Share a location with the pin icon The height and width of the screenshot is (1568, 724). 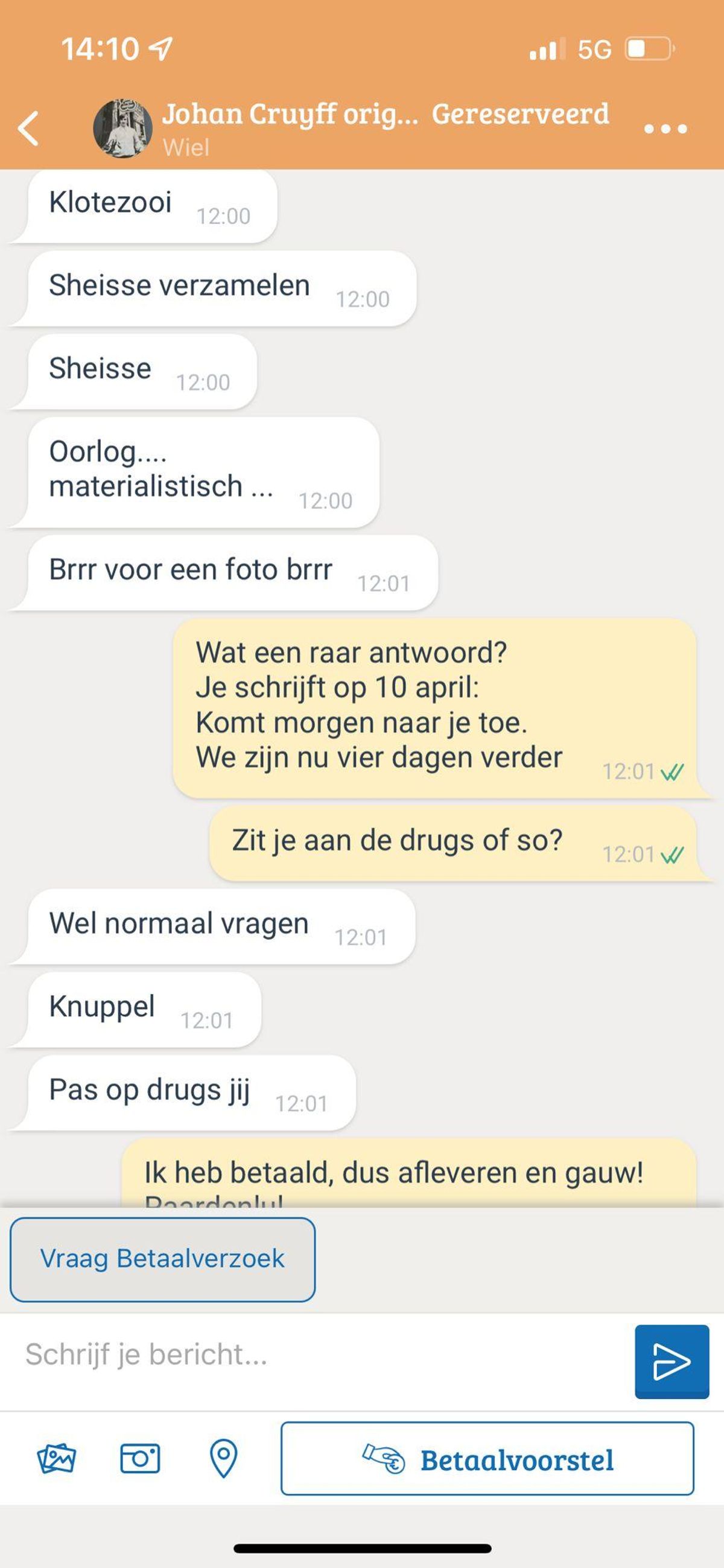[x=223, y=1458]
